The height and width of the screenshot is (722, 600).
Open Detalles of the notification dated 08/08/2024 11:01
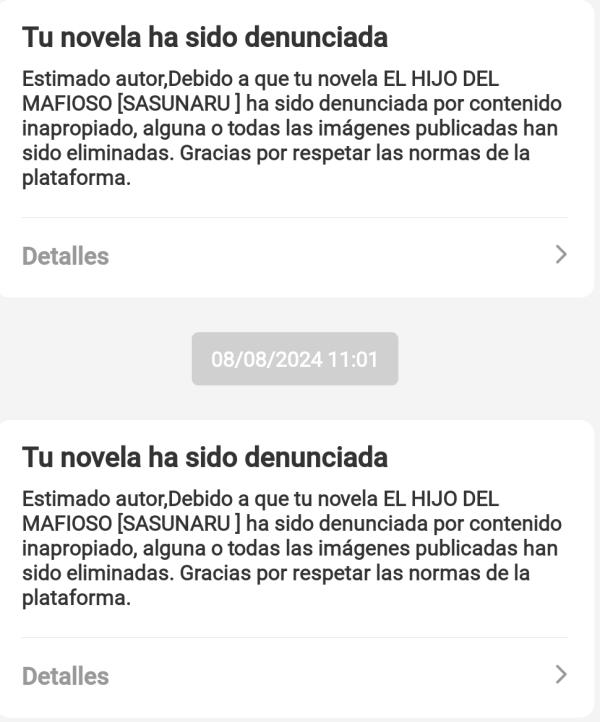(294, 675)
